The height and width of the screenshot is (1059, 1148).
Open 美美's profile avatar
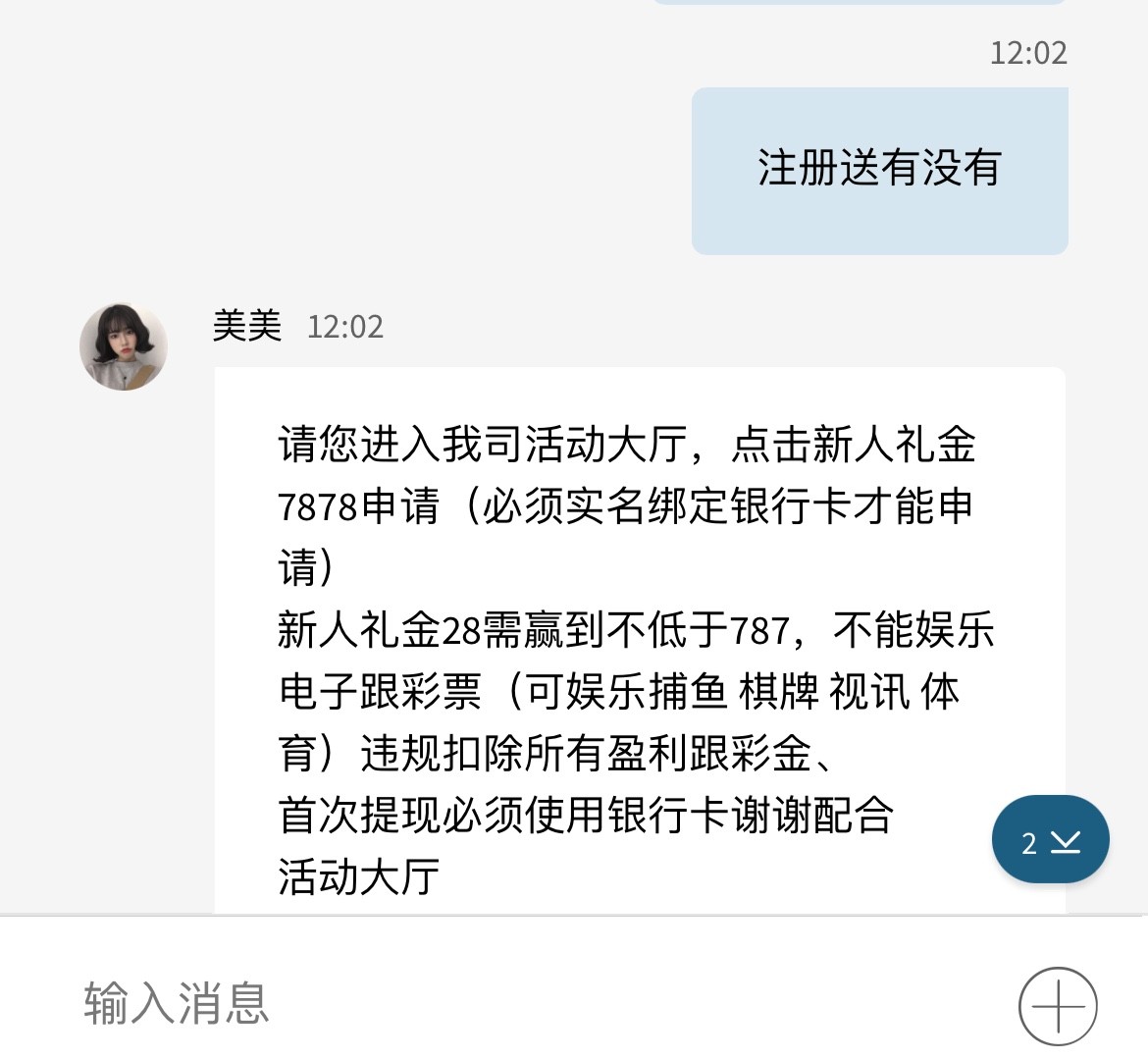(x=124, y=346)
